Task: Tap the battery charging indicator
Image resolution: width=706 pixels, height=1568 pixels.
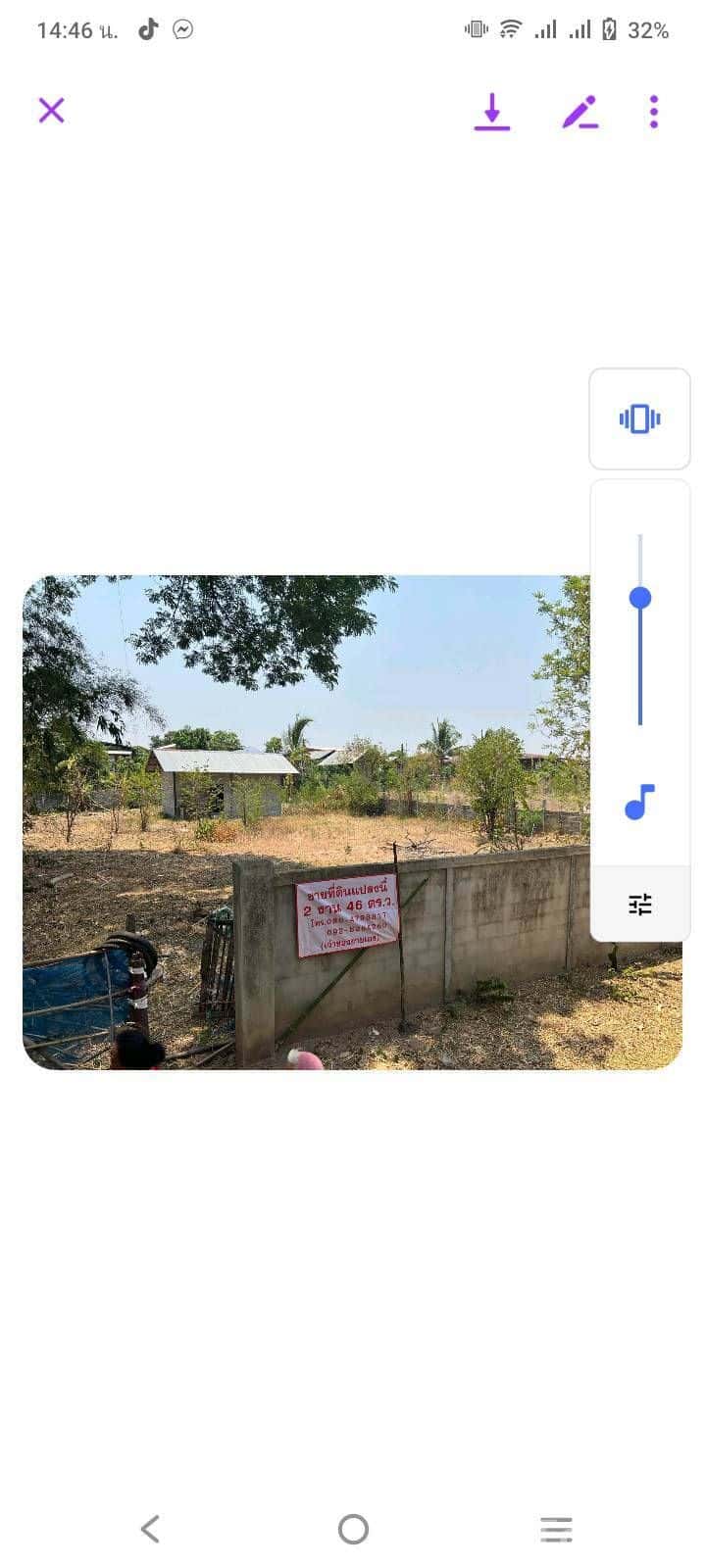Action: (609, 29)
